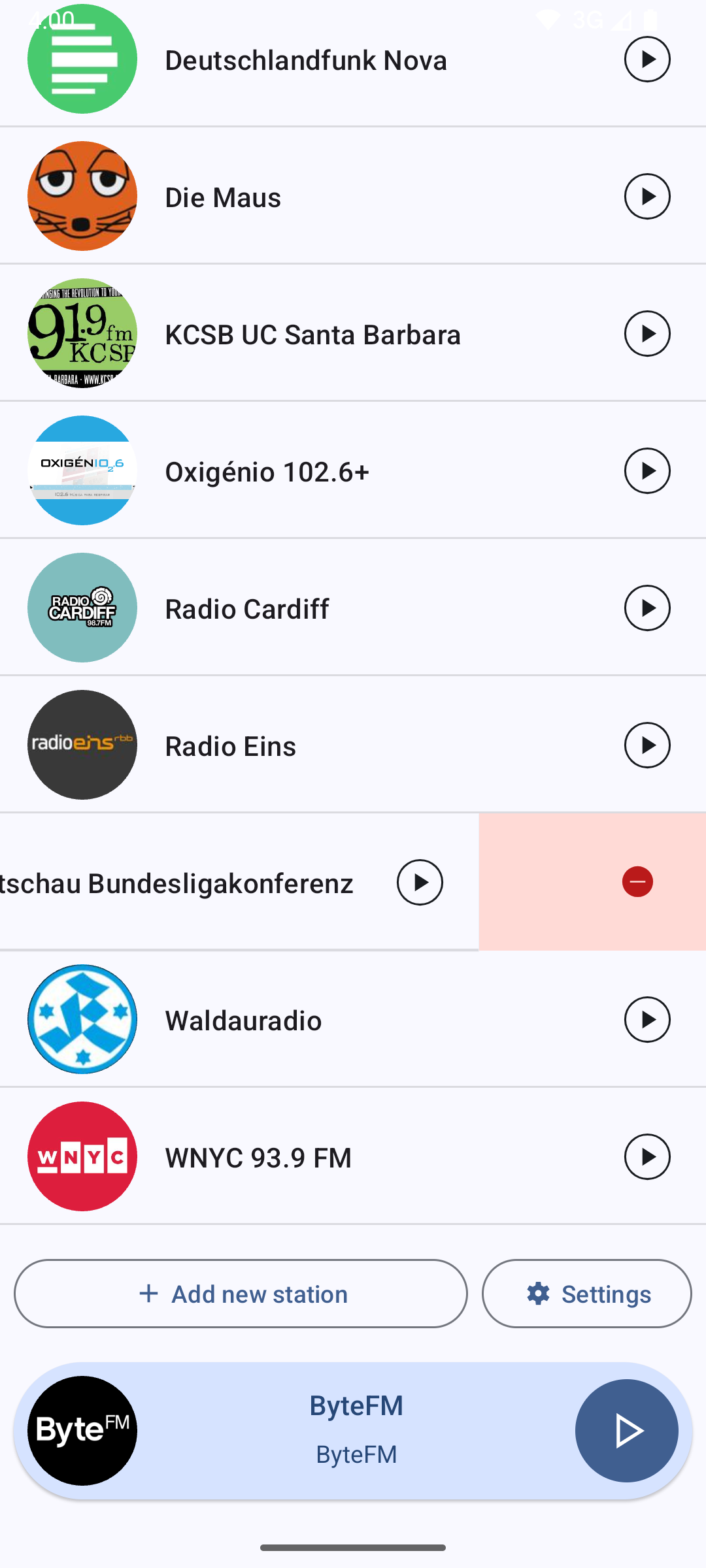Image resolution: width=706 pixels, height=1568 pixels.
Task: Play the Bundesligakonferenz station
Action: click(x=420, y=883)
